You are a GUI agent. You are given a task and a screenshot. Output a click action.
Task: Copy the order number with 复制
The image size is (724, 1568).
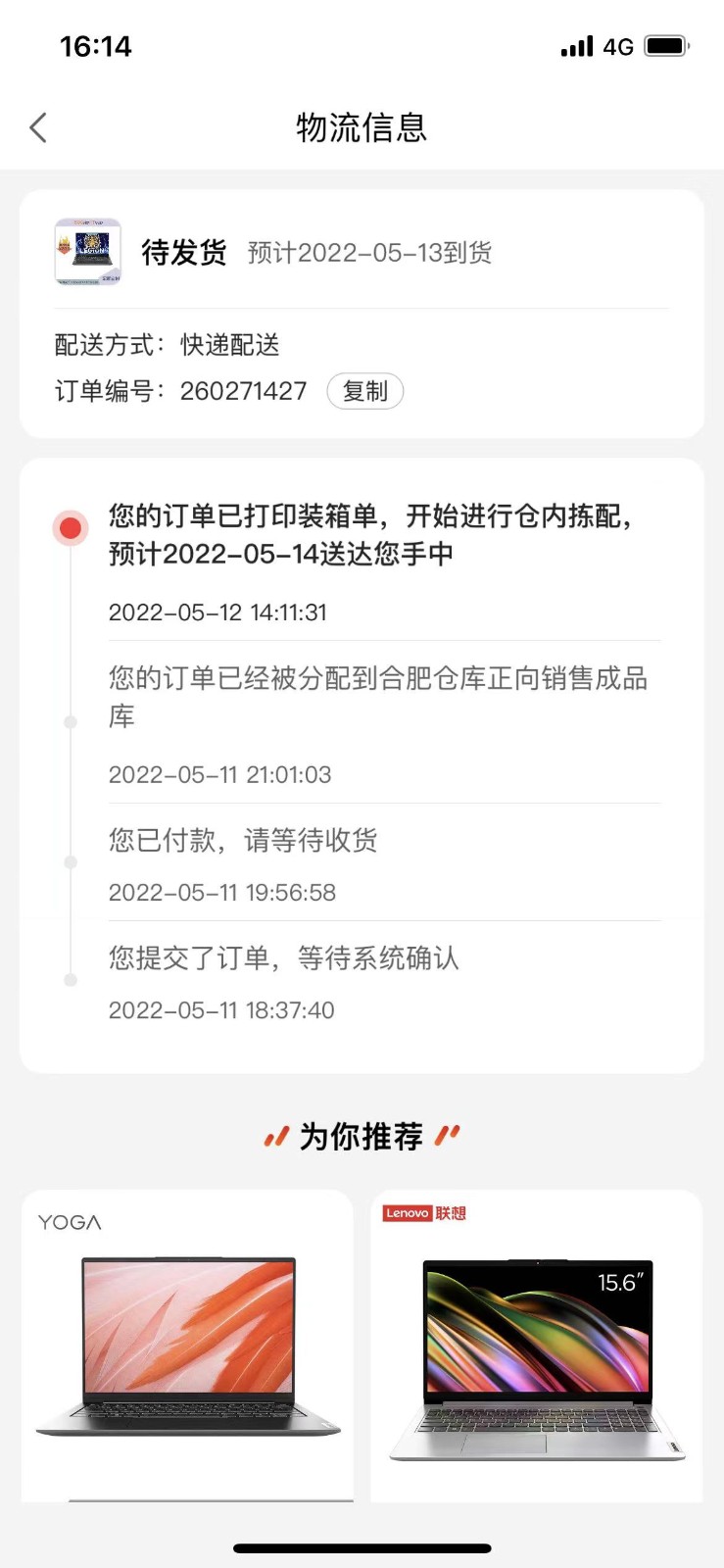point(364,391)
